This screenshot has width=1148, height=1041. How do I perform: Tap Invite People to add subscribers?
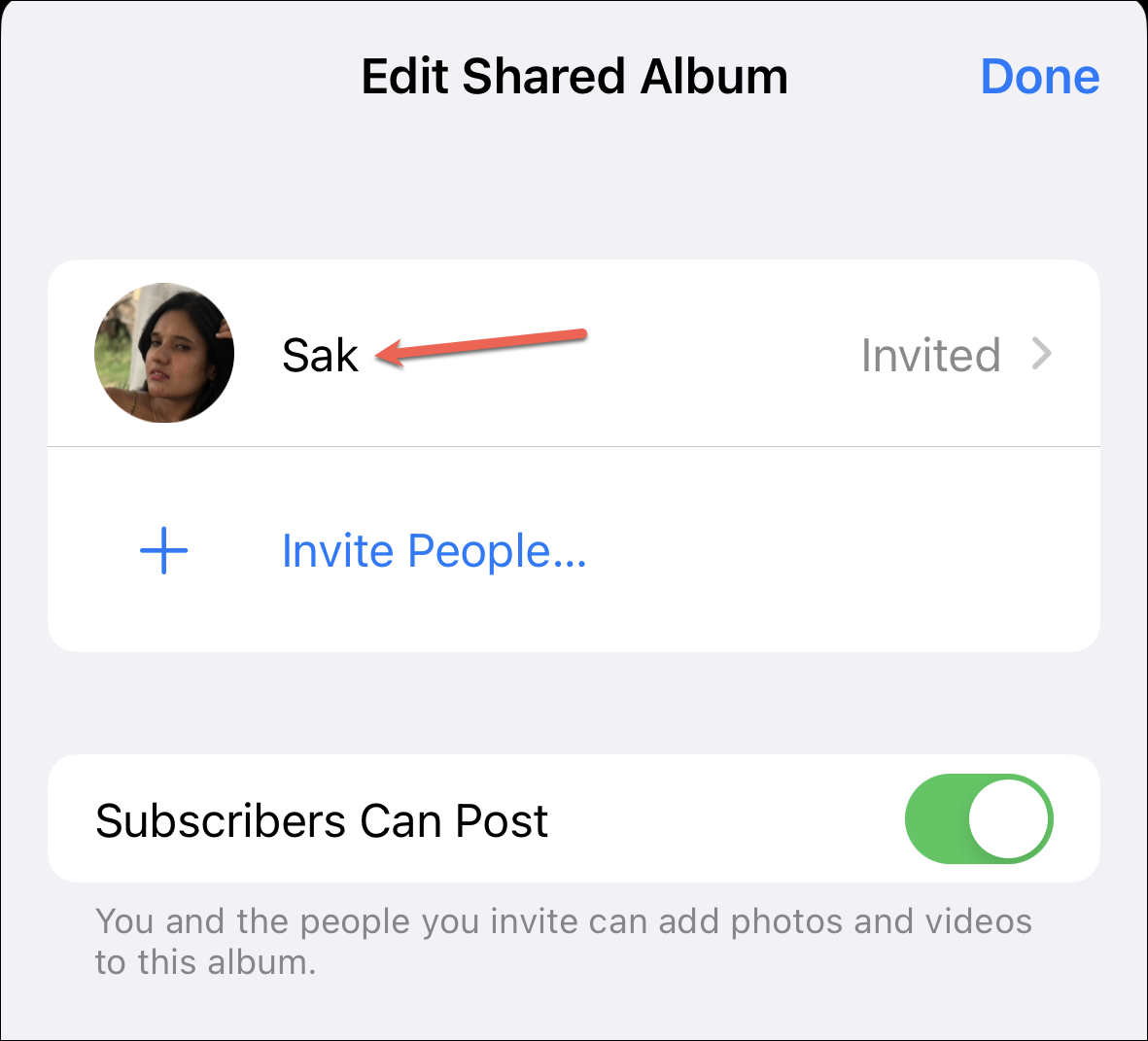point(433,551)
